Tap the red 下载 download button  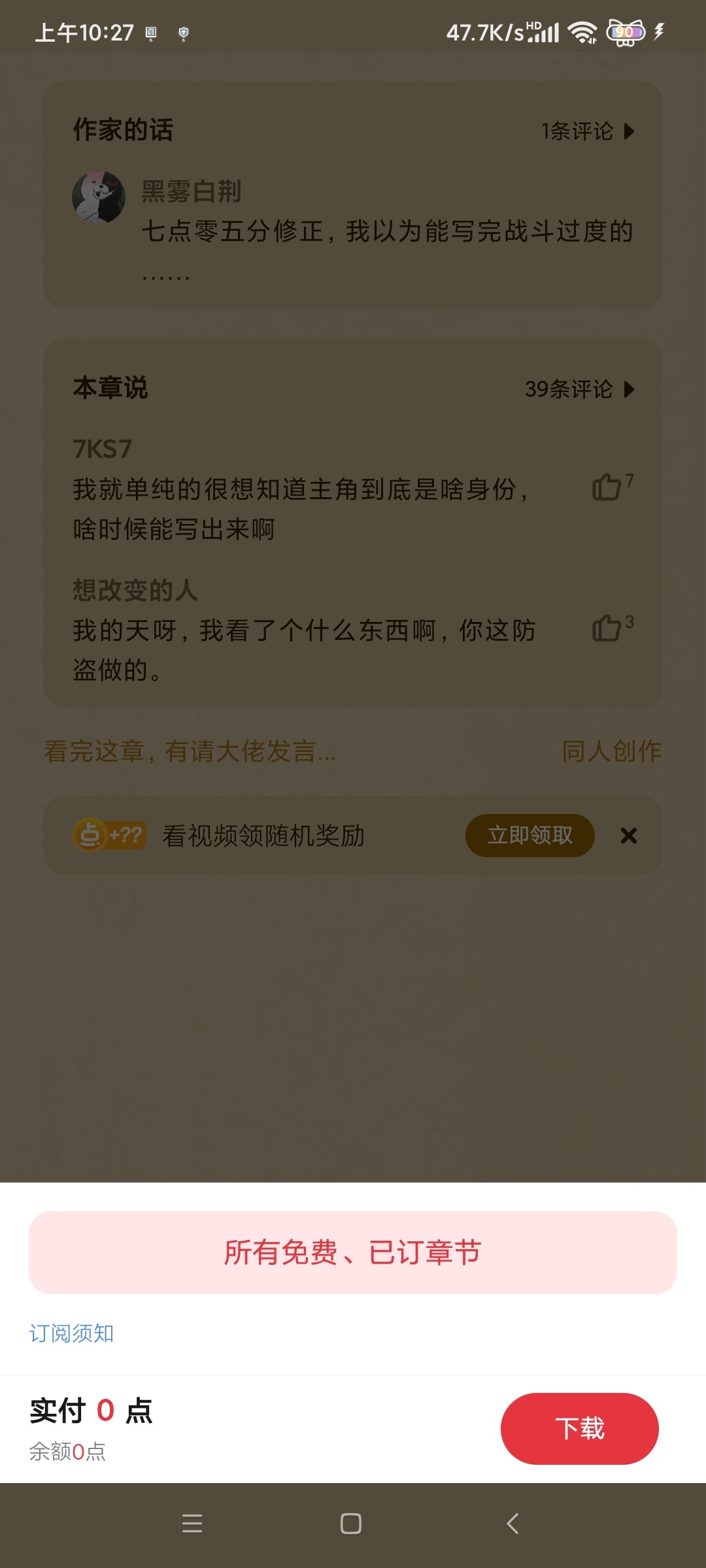pyautogui.click(x=579, y=1428)
